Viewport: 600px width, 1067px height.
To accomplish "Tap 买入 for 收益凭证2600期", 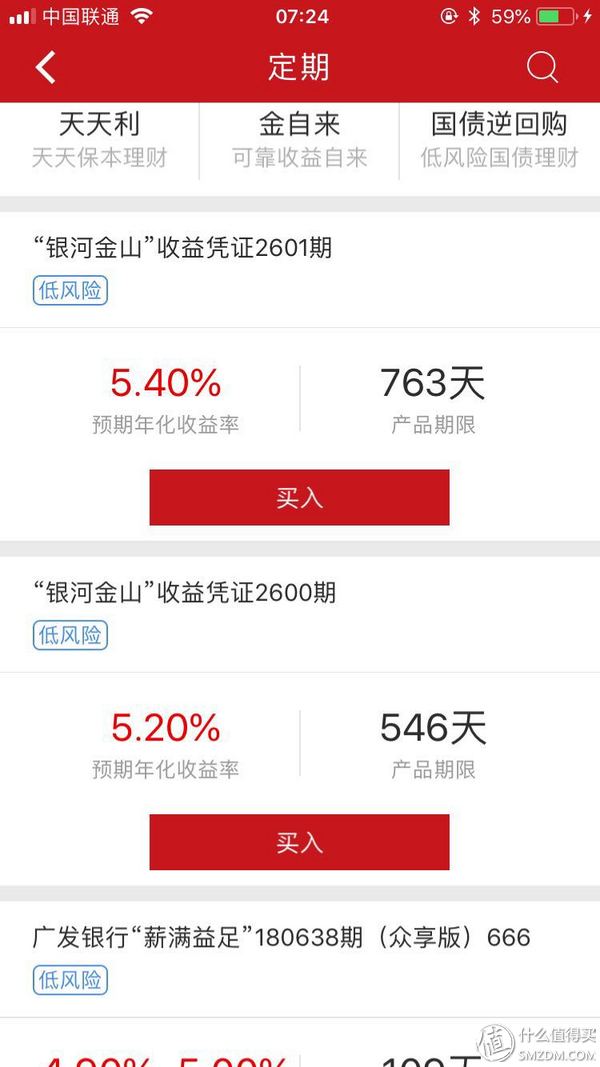I will click(x=299, y=842).
